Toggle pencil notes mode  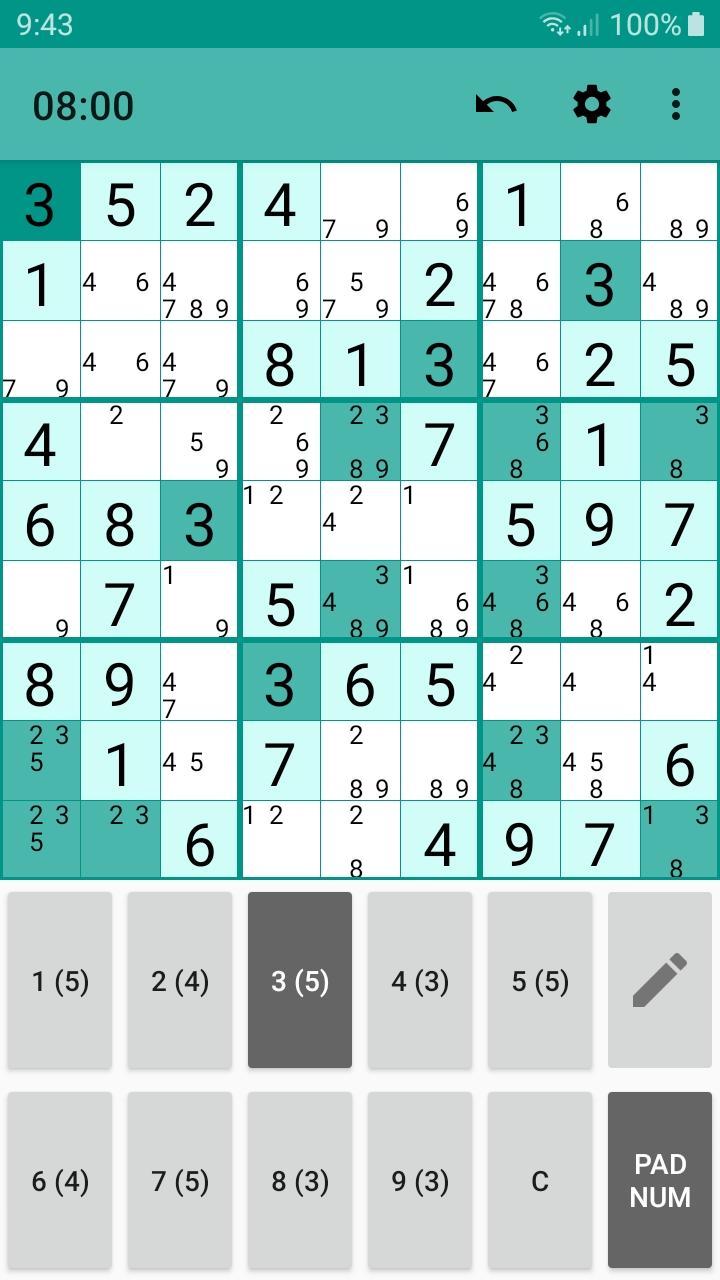point(660,981)
